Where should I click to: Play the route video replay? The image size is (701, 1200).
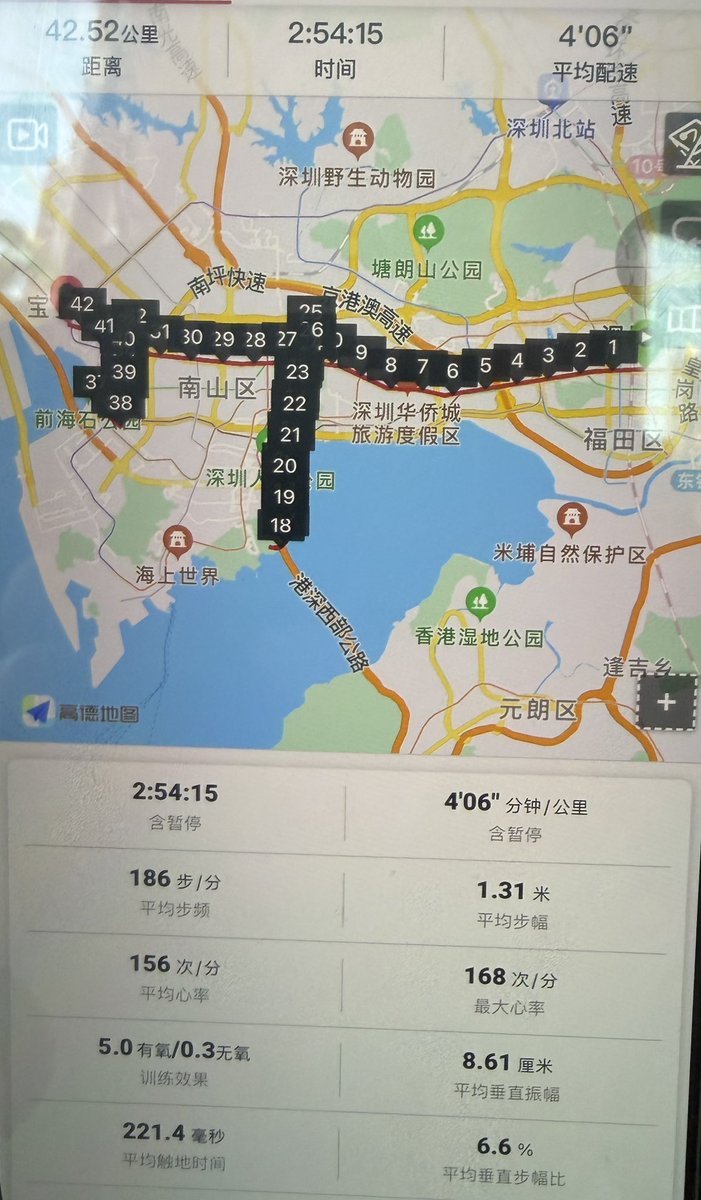pos(25,135)
